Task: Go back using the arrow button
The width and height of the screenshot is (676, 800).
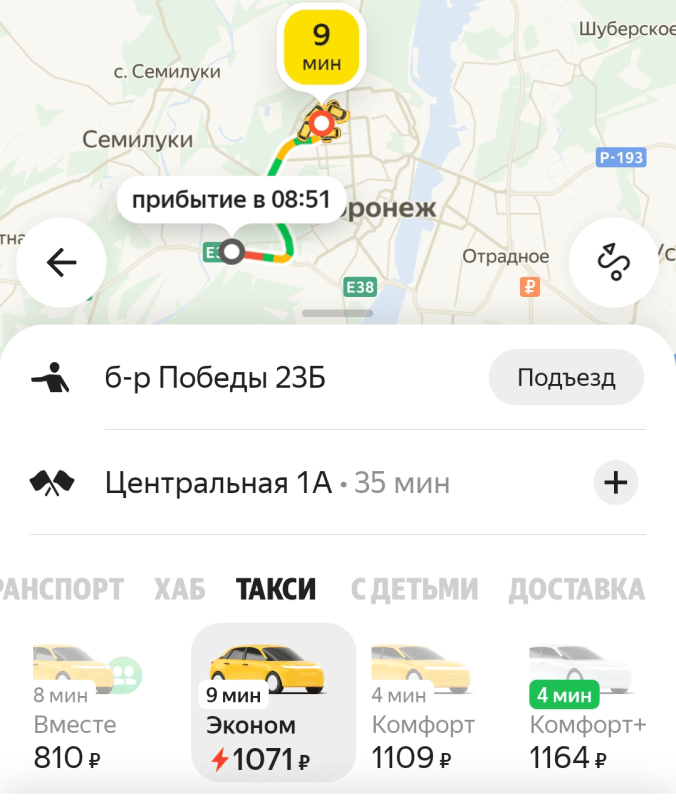Action: tap(61, 262)
